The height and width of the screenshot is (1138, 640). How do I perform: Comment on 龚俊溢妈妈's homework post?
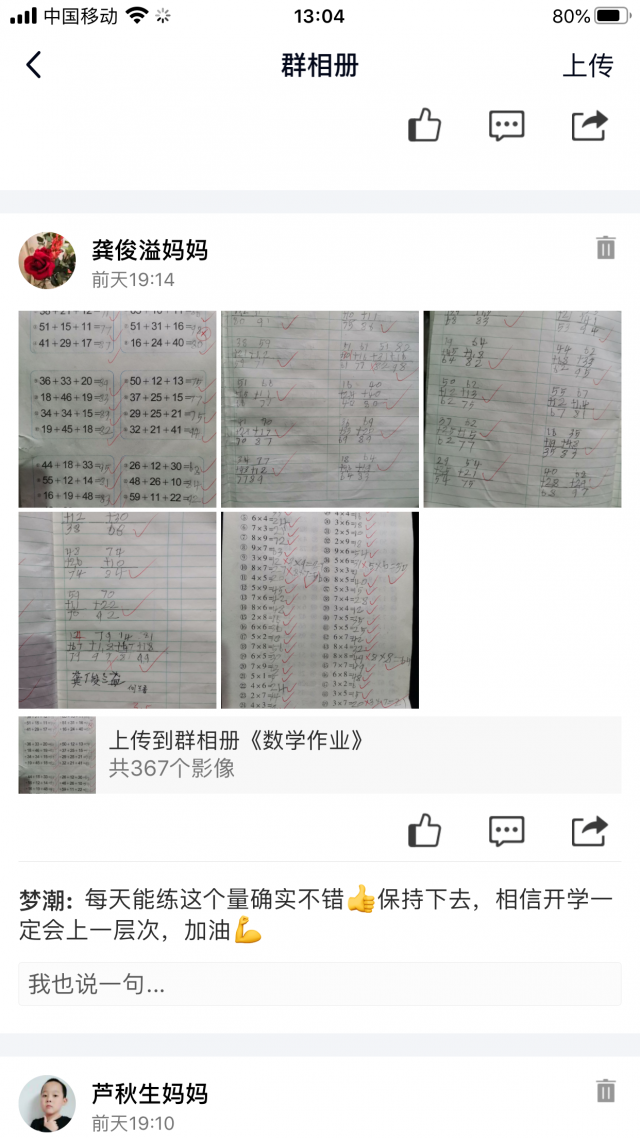tap(506, 830)
